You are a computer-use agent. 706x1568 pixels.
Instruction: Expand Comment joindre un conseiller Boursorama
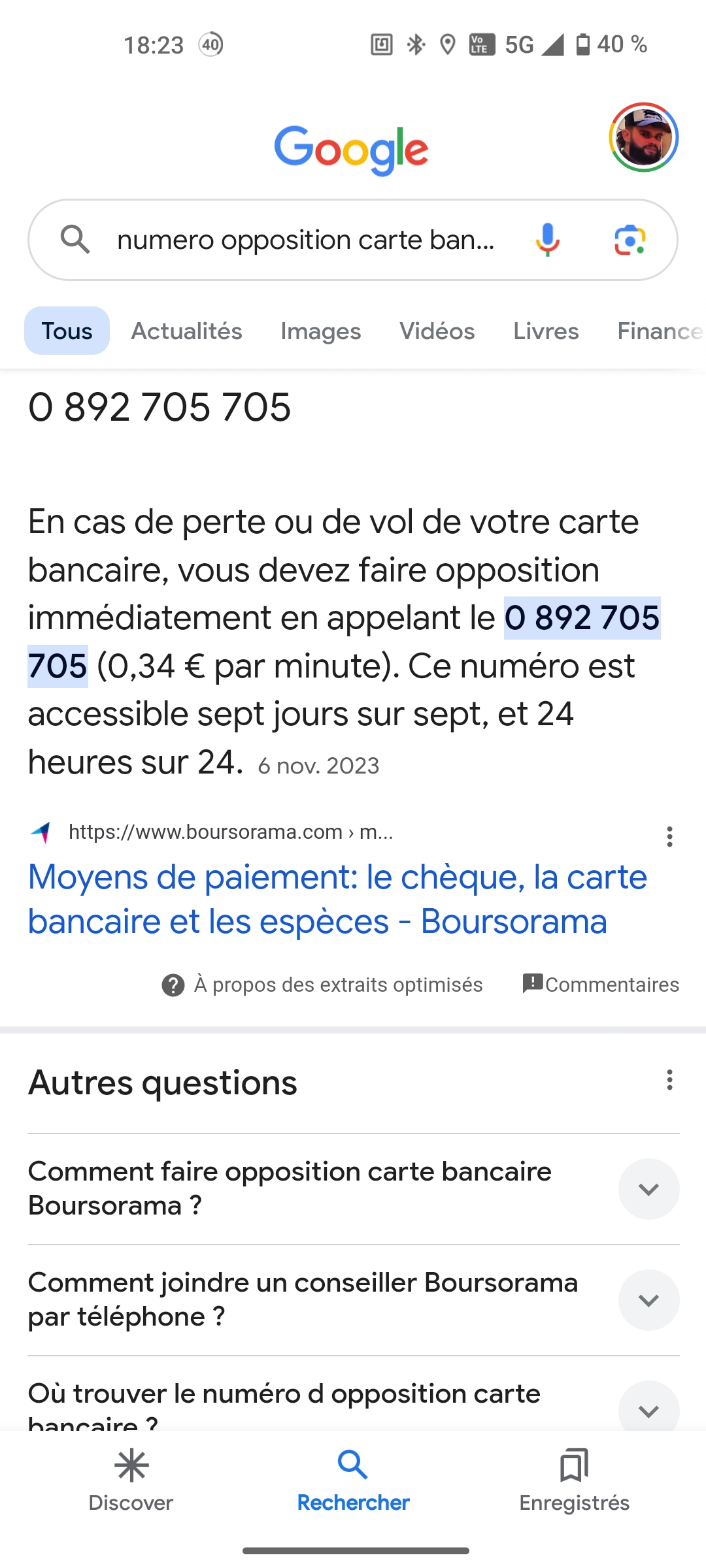(x=648, y=1300)
